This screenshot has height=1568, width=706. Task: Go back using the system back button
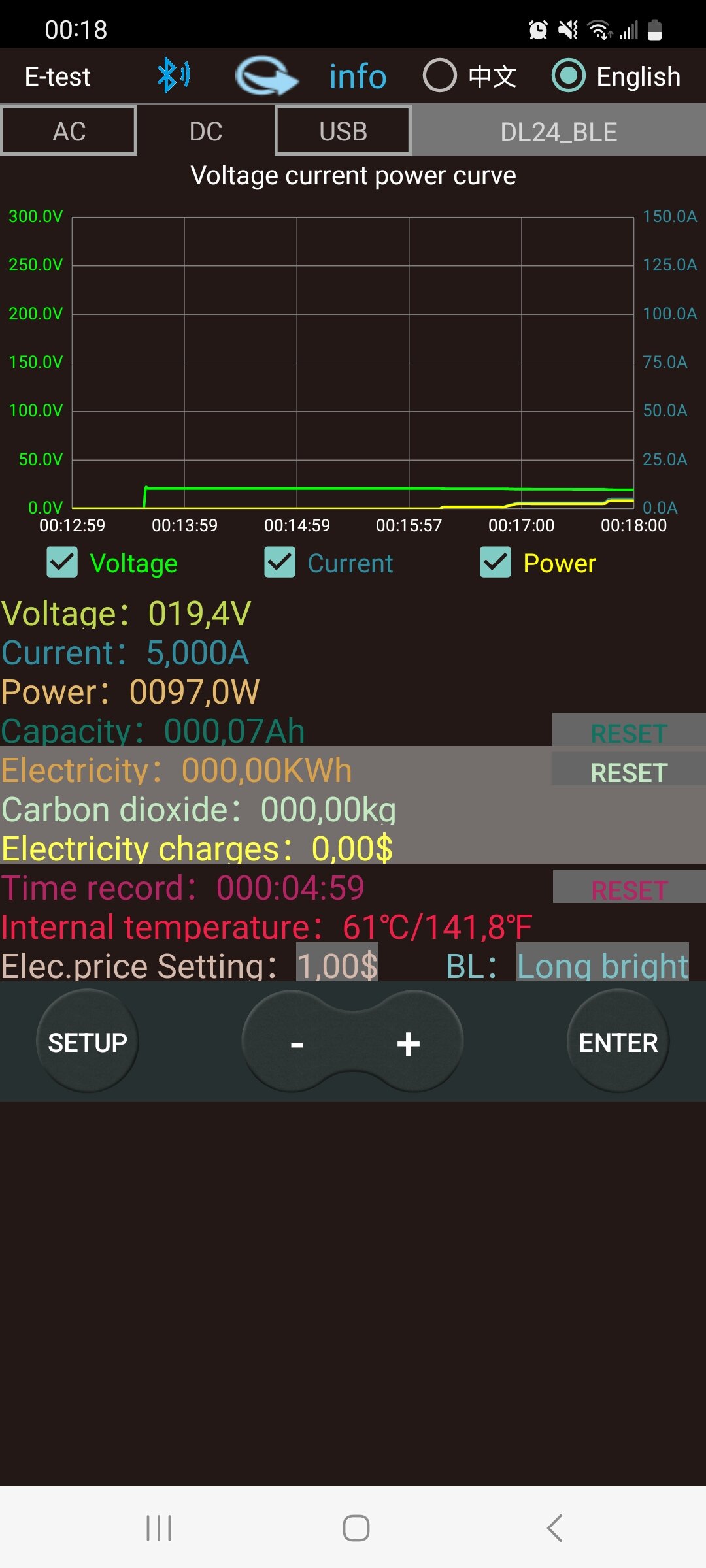click(554, 1528)
